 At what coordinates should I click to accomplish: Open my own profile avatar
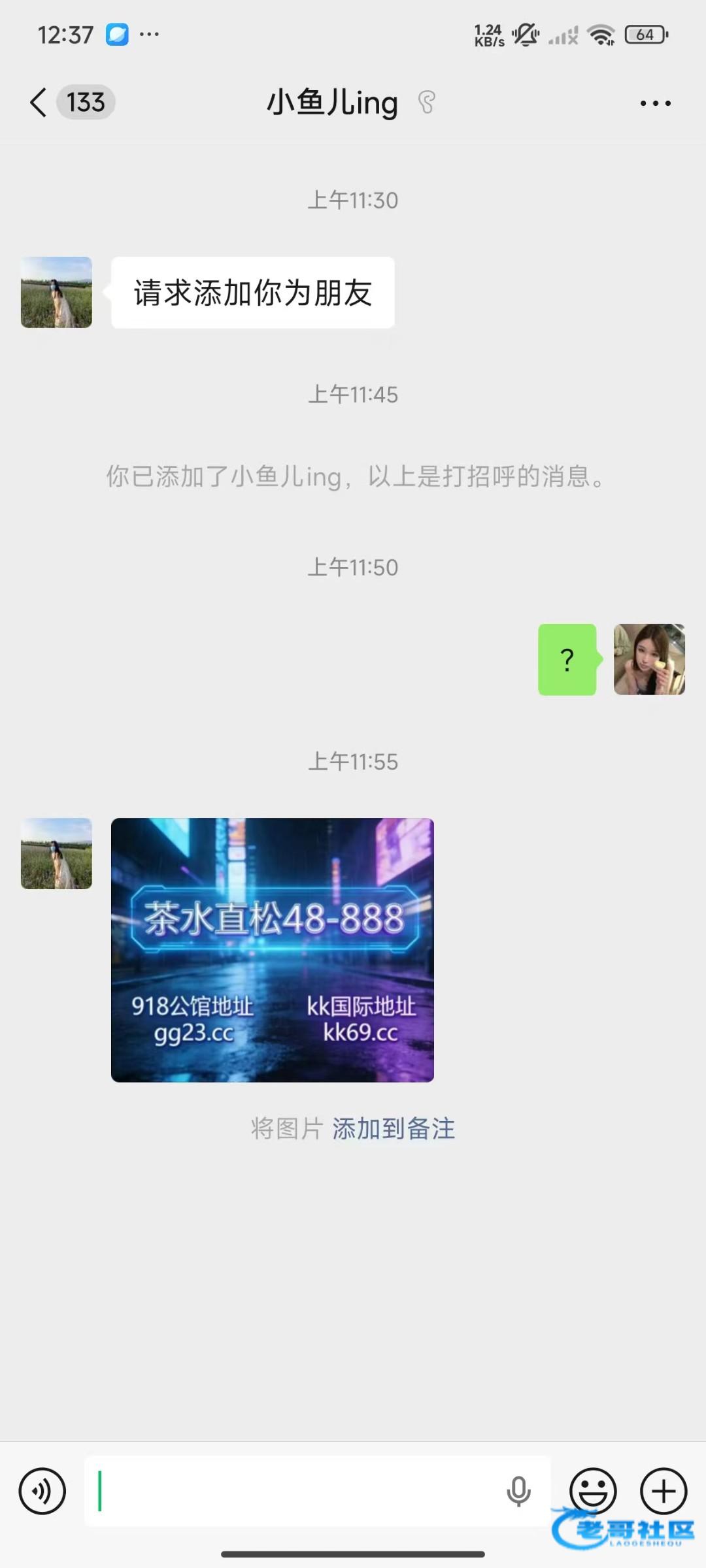(649, 659)
